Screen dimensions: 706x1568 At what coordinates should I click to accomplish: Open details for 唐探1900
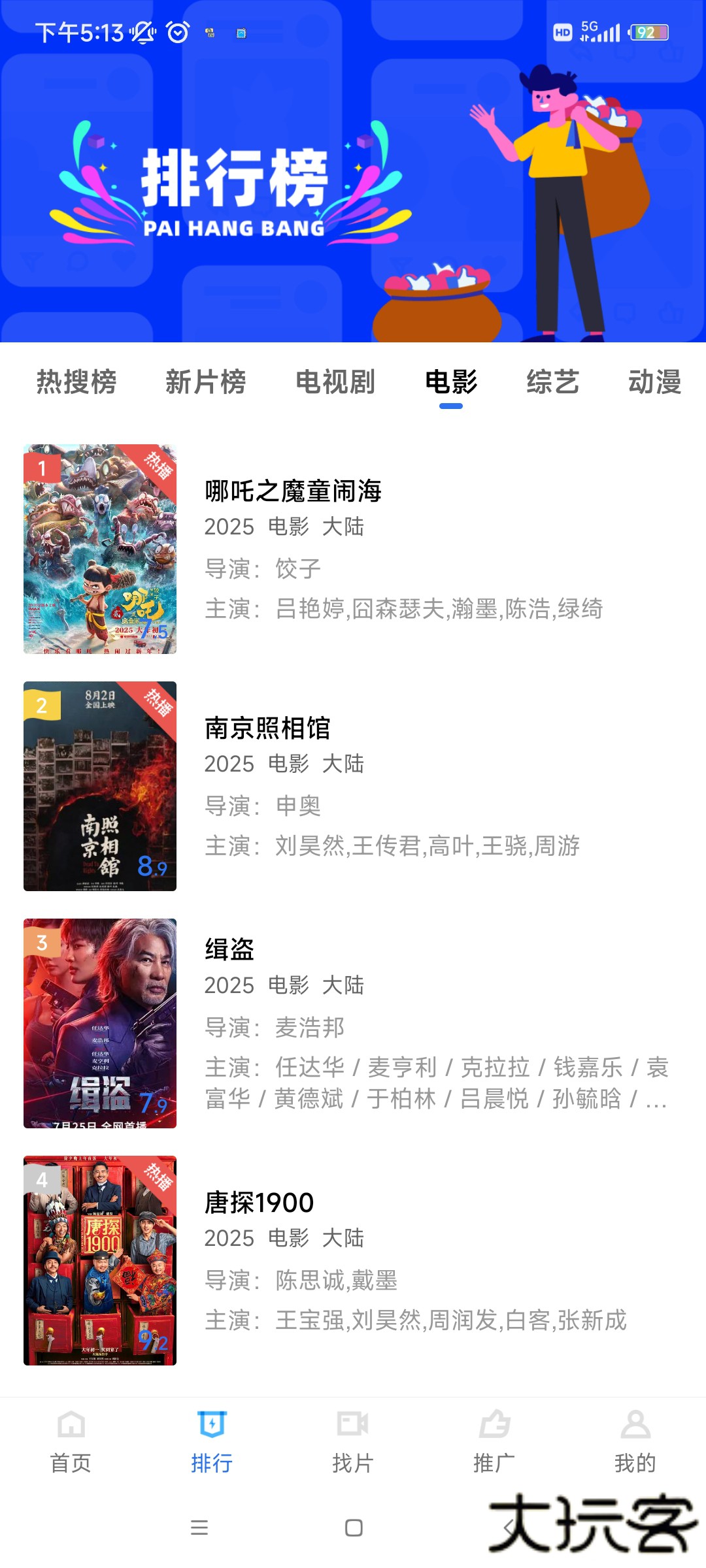coord(258,1202)
